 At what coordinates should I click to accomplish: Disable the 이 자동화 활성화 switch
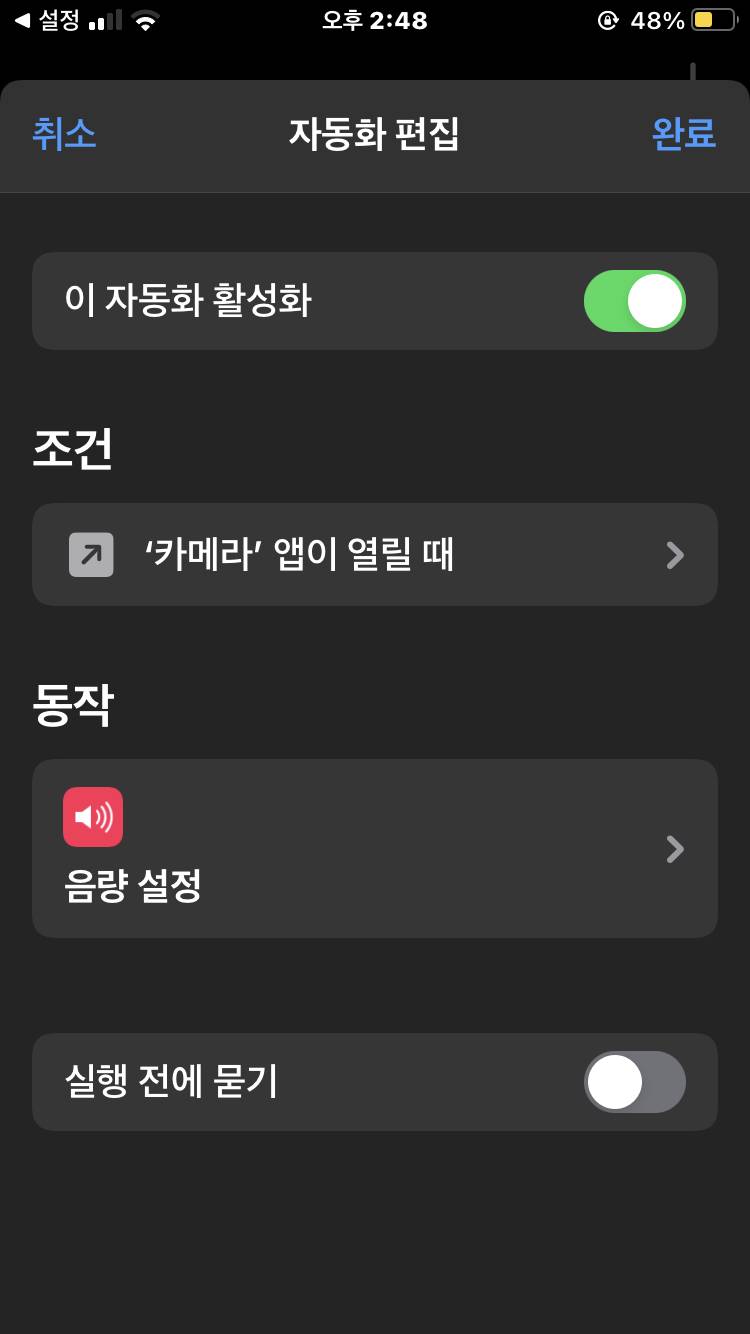click(x=634, y=301)
